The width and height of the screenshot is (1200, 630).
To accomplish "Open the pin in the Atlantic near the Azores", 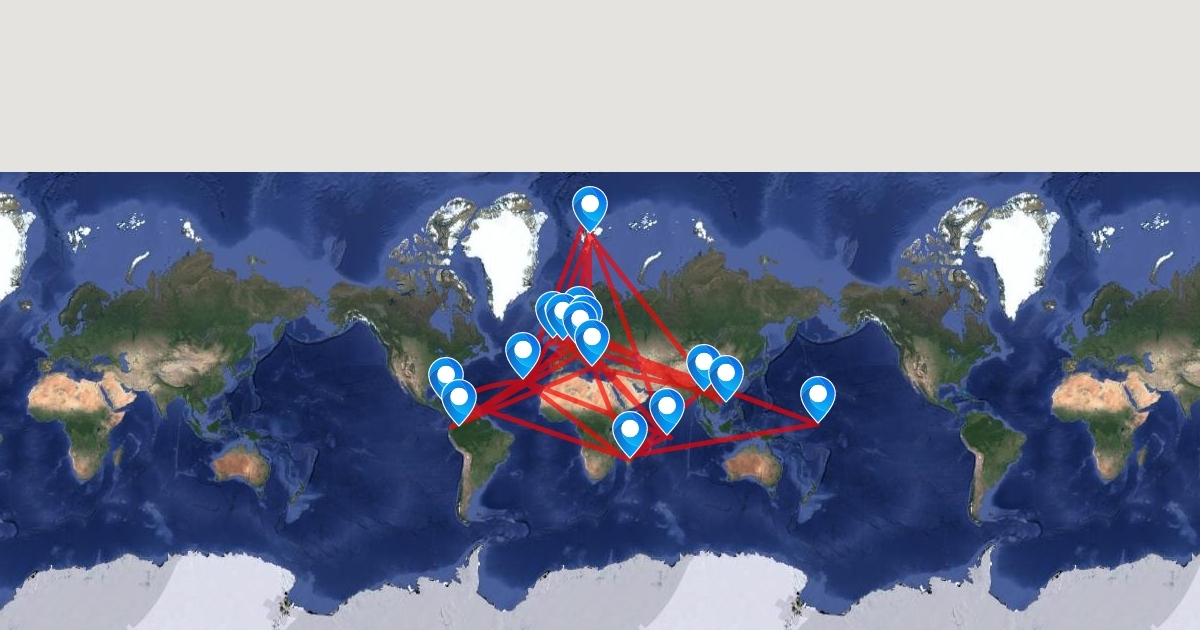I will click(x=523, y=351).
